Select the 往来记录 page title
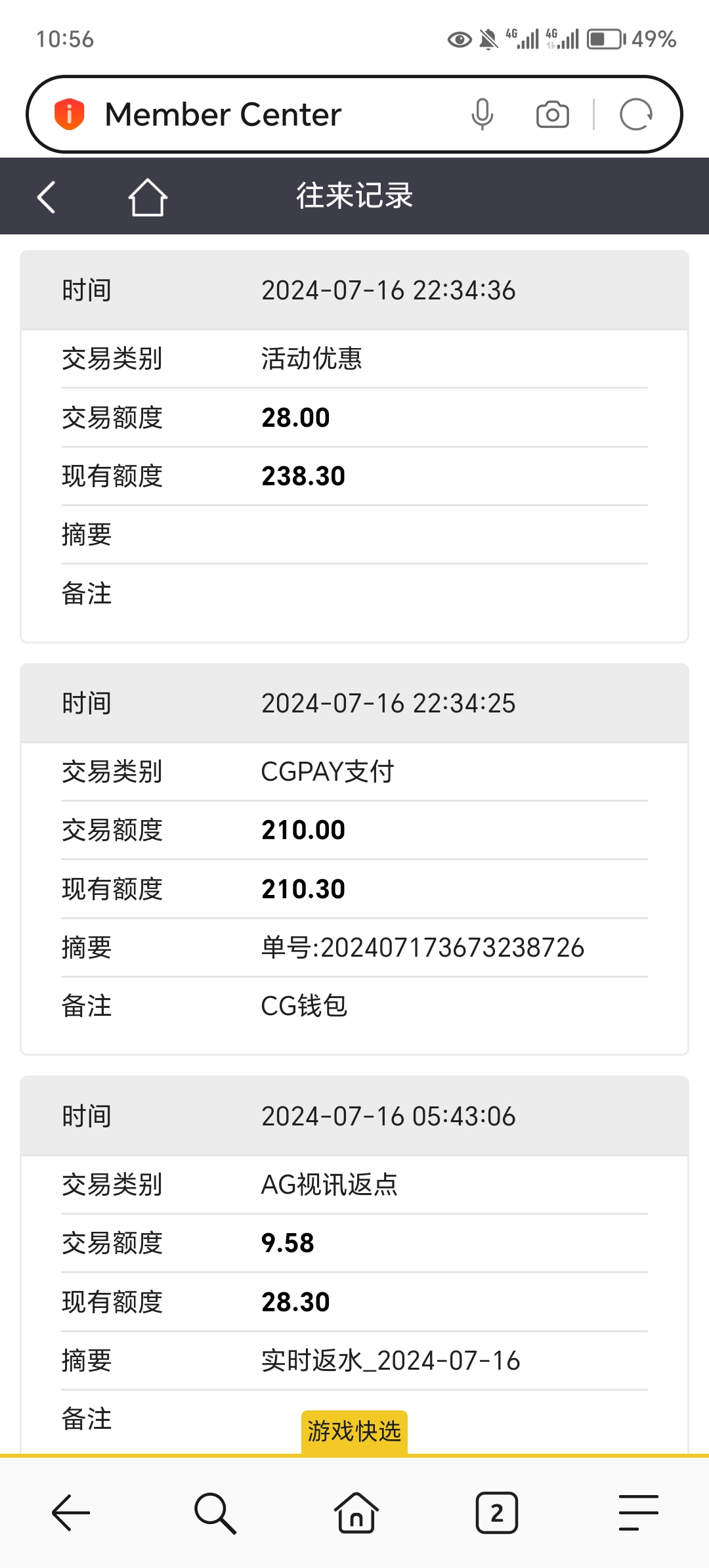 point(354,196)
